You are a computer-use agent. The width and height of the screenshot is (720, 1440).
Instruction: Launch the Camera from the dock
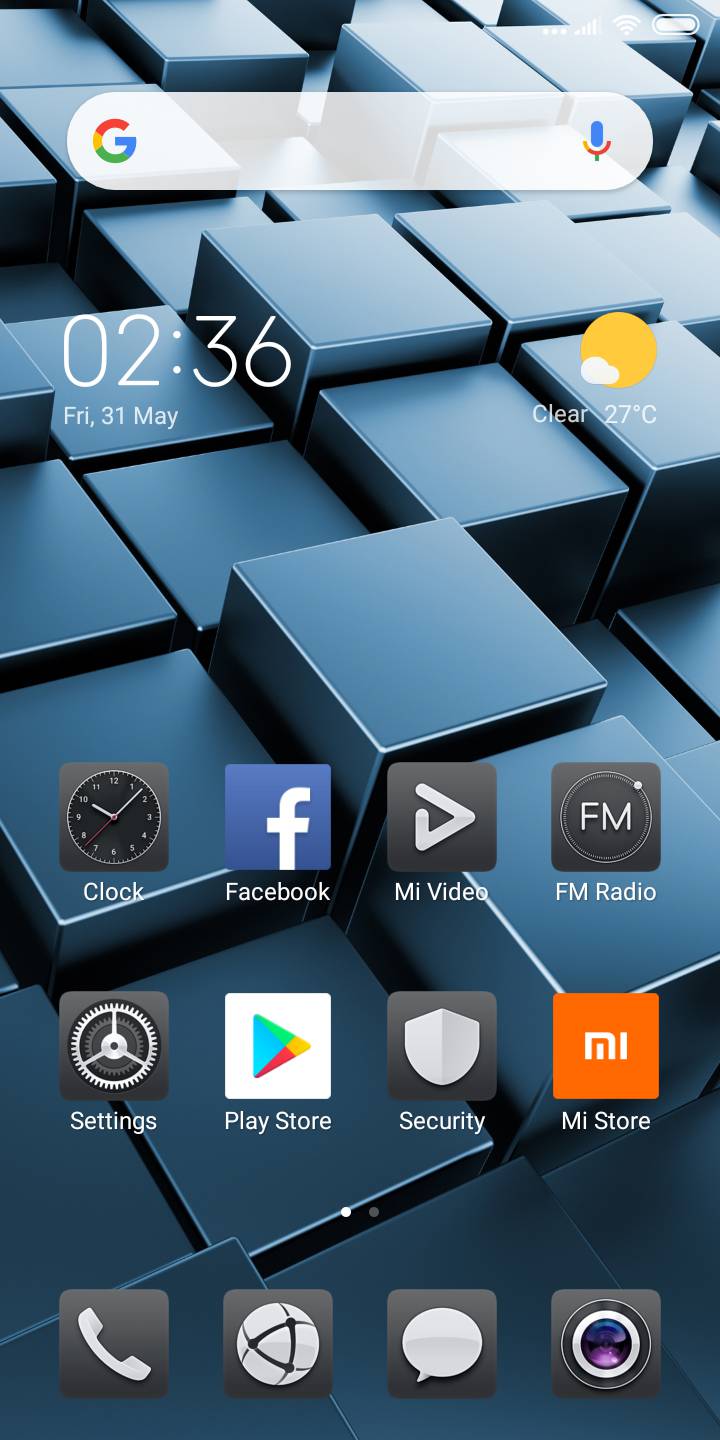(606, 1344)
